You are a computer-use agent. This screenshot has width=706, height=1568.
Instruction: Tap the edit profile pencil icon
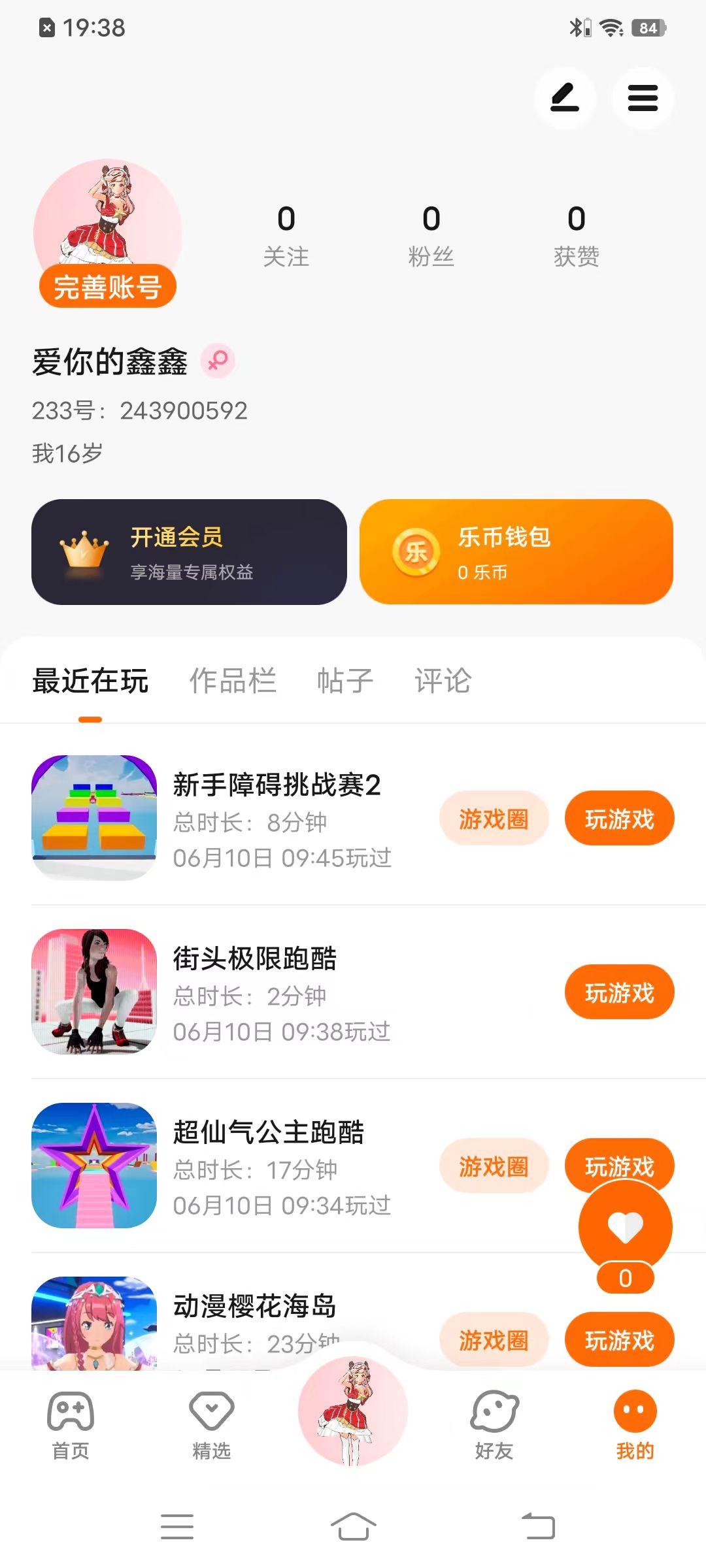(x=565, y=98)
